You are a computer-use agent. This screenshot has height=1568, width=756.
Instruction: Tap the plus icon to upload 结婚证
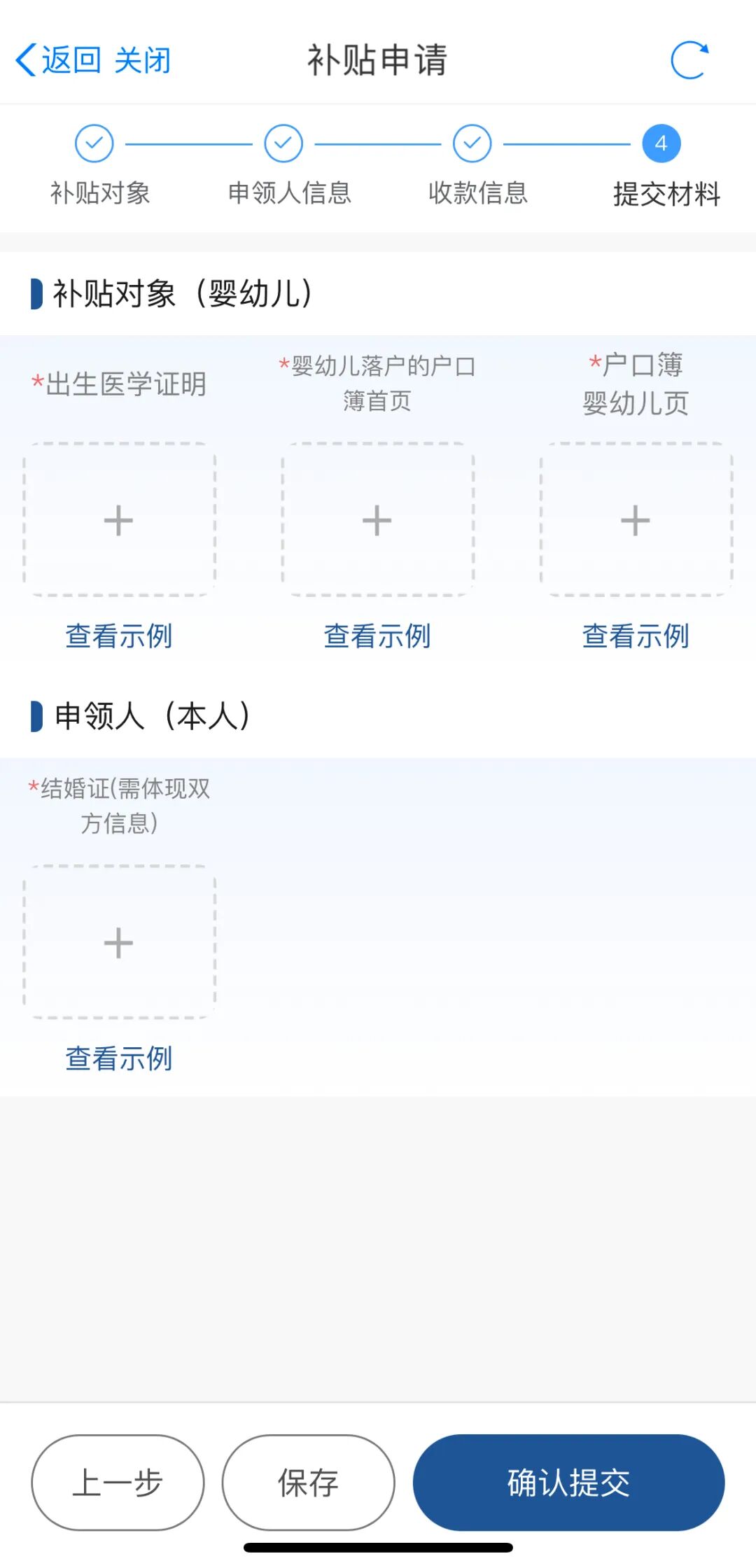(x=119, y=944)
